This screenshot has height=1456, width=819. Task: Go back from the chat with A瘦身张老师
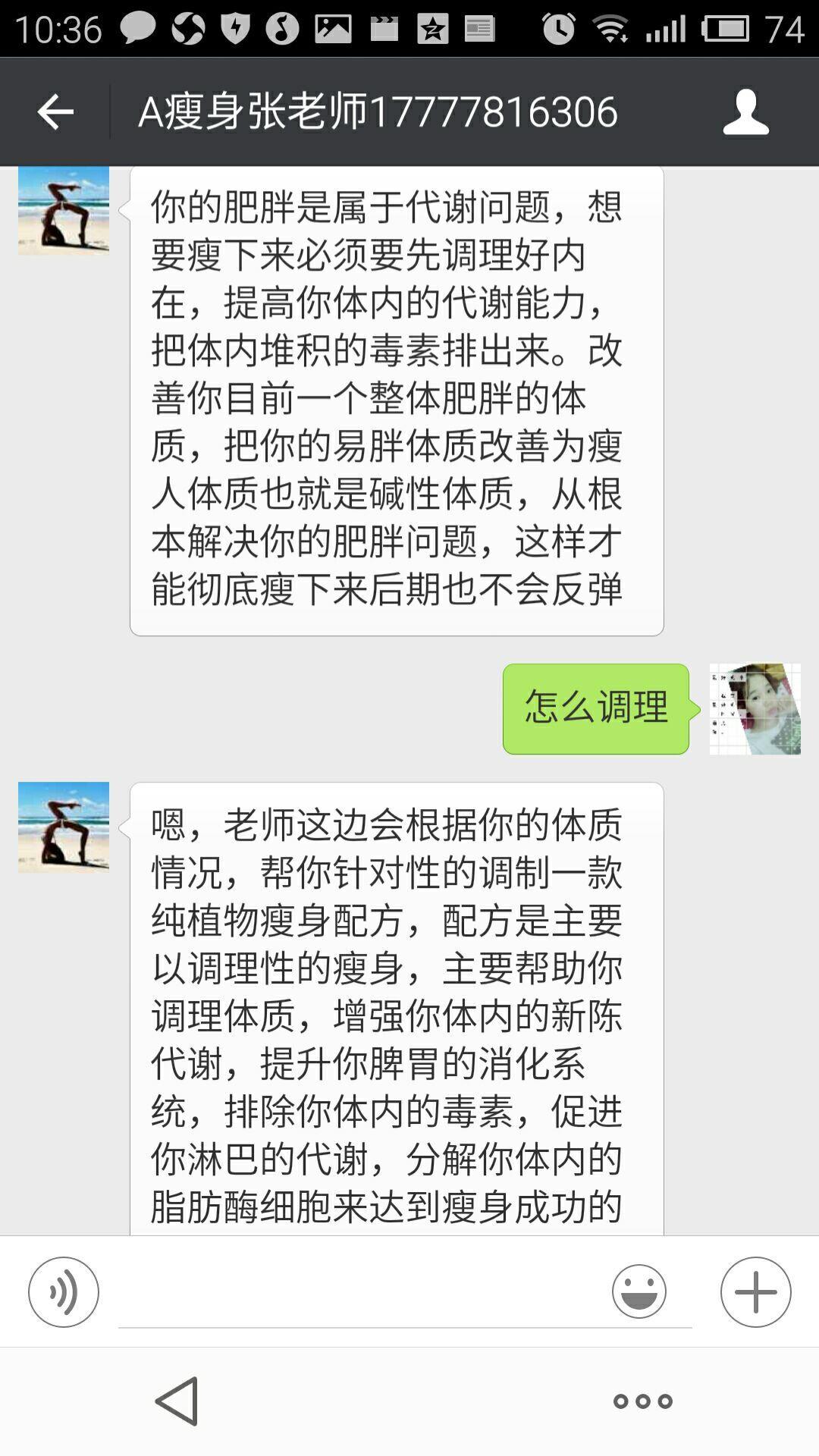tap(55, 112)
